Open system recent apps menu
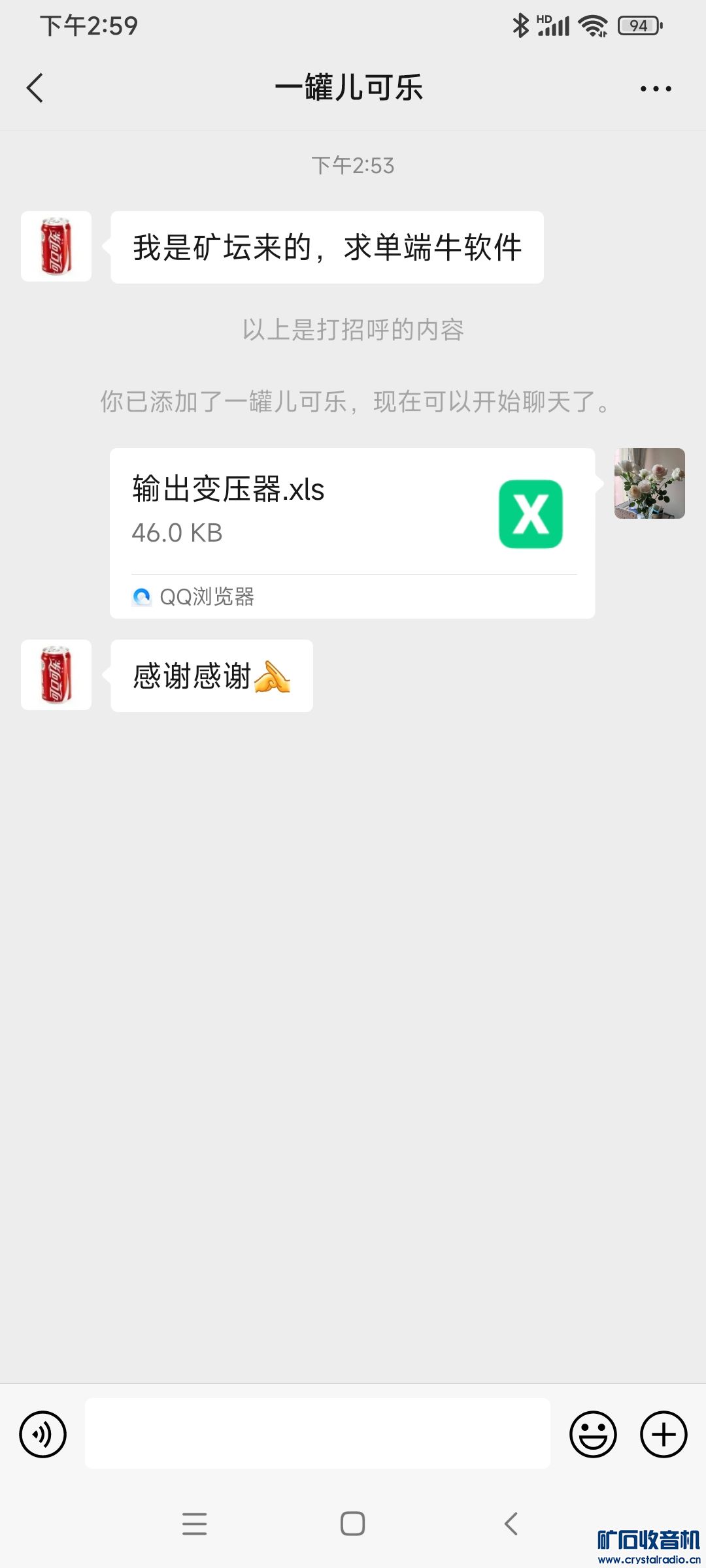This screenshot has height=1568, width=706. point(194,1524)
